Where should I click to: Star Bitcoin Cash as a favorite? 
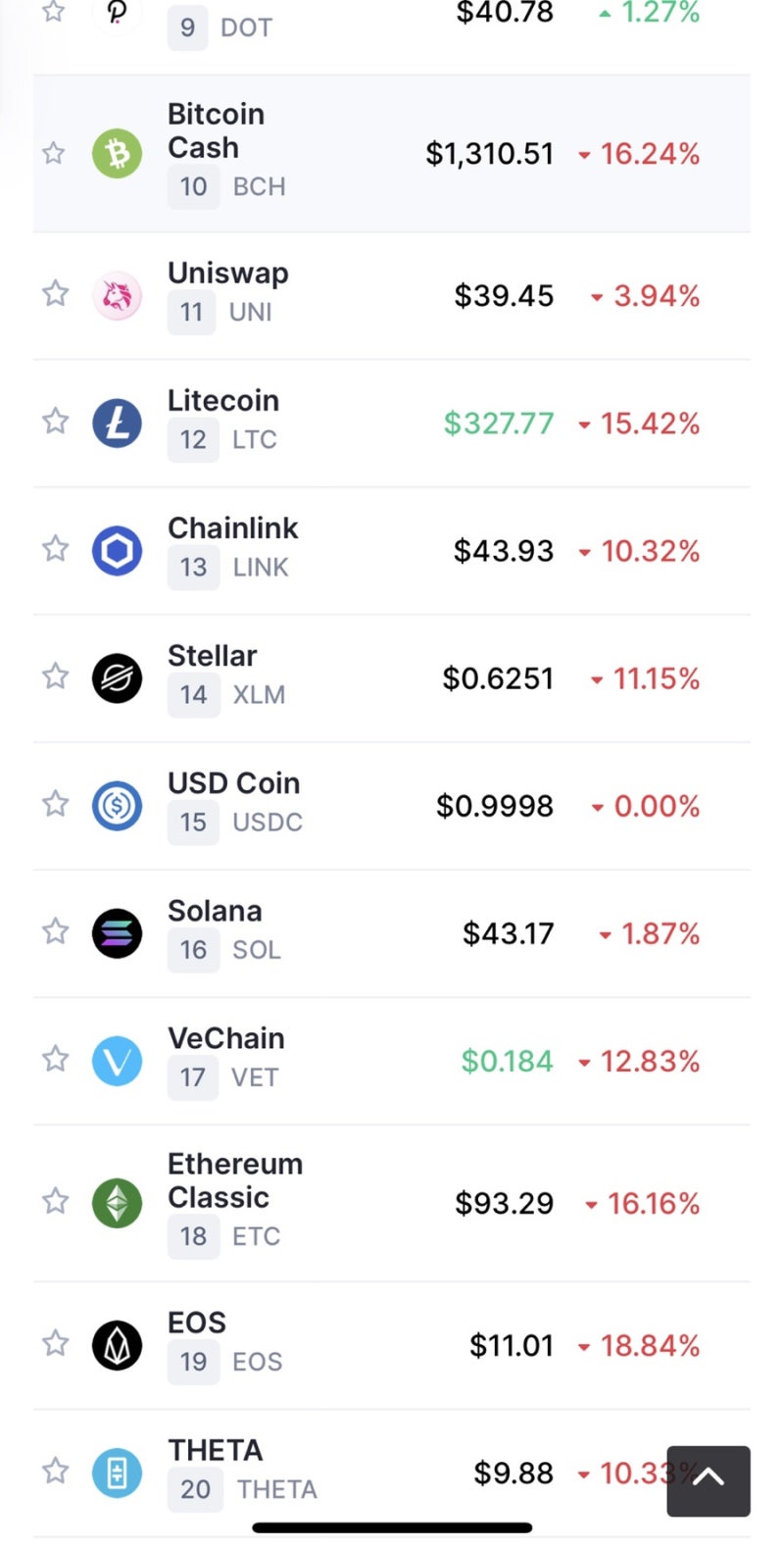click(x=55, y=154)
